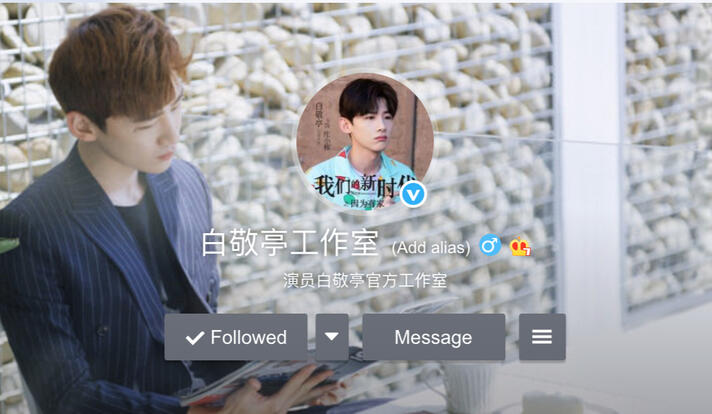Expand the dropdown arrow beside Followed
The image size is (712, 414).
pos(332,337)
